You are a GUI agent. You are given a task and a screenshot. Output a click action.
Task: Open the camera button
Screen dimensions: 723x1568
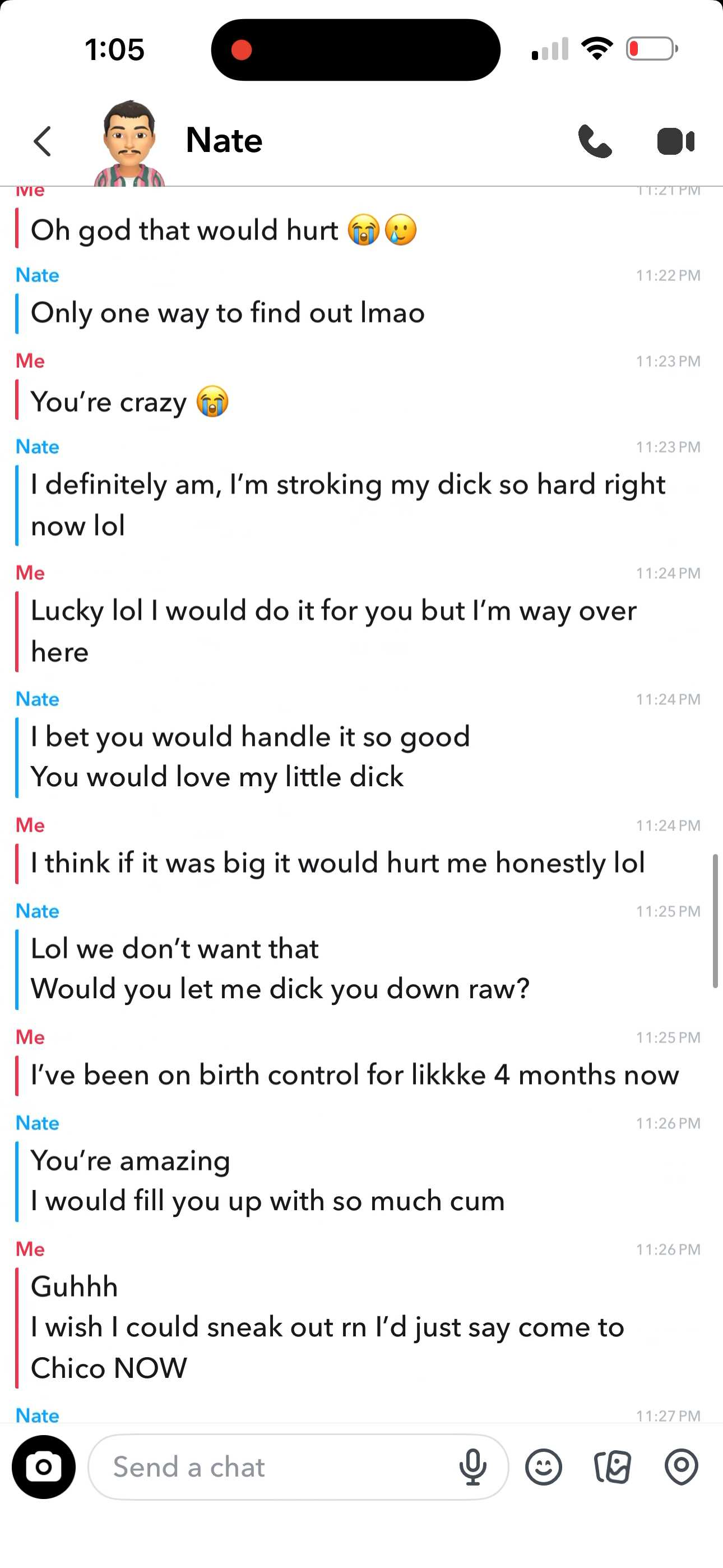[44, 1467]
